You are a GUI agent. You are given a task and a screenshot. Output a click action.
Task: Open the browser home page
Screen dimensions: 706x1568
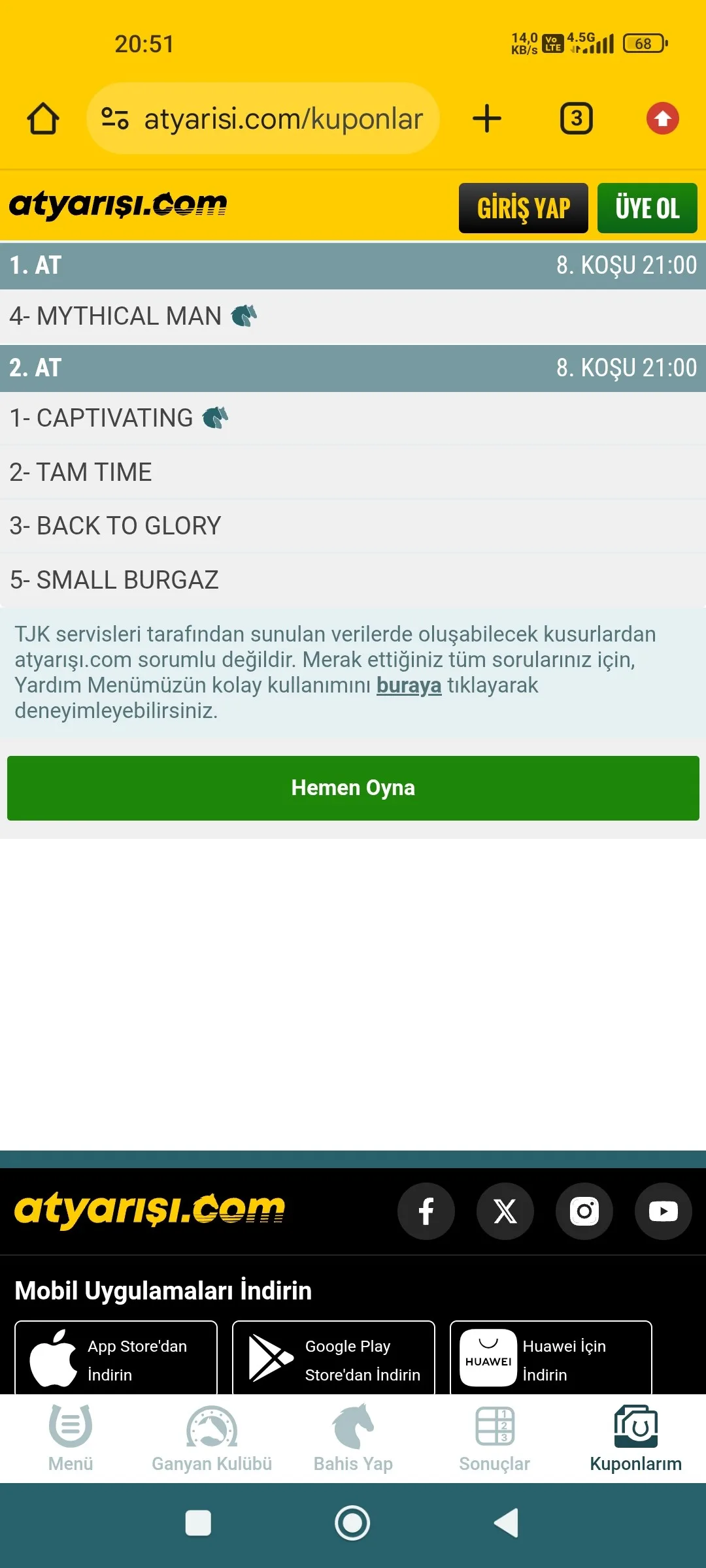click(43, 119)
